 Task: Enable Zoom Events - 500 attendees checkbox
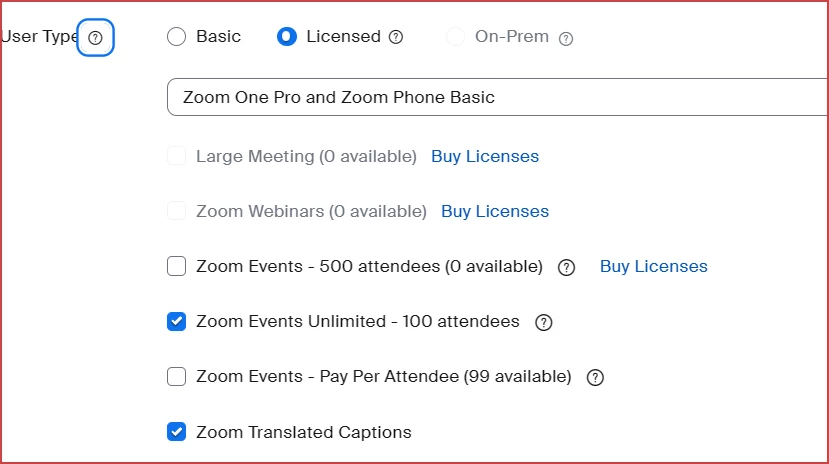177,266
